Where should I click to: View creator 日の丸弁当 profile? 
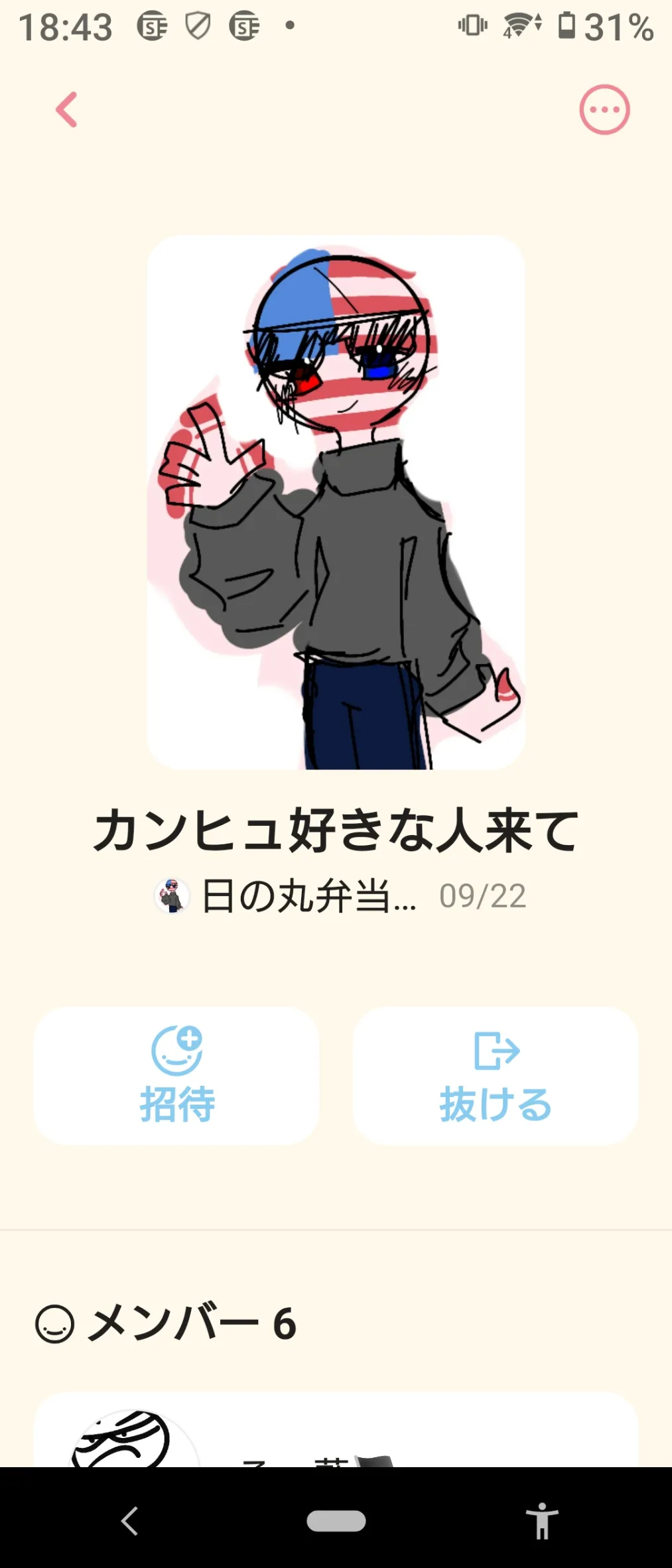coord(285,895)
